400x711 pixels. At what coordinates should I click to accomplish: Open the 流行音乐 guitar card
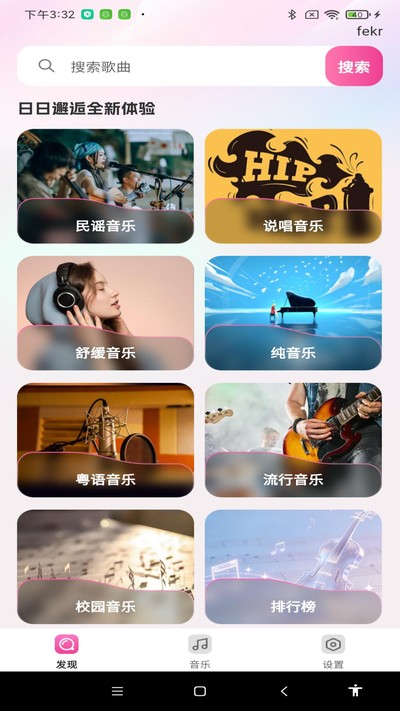(x=293, y=440)
